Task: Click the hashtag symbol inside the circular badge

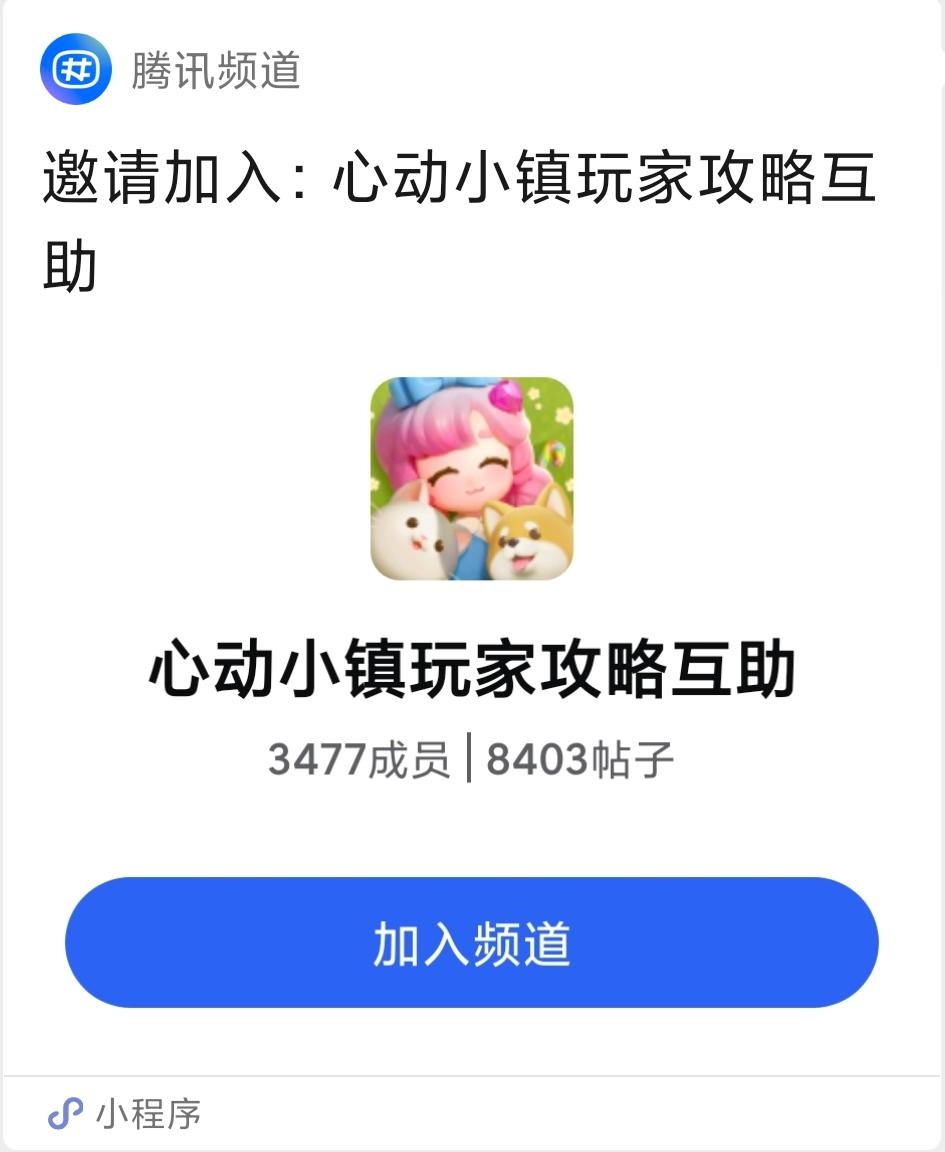Action: tap(76, 71)
